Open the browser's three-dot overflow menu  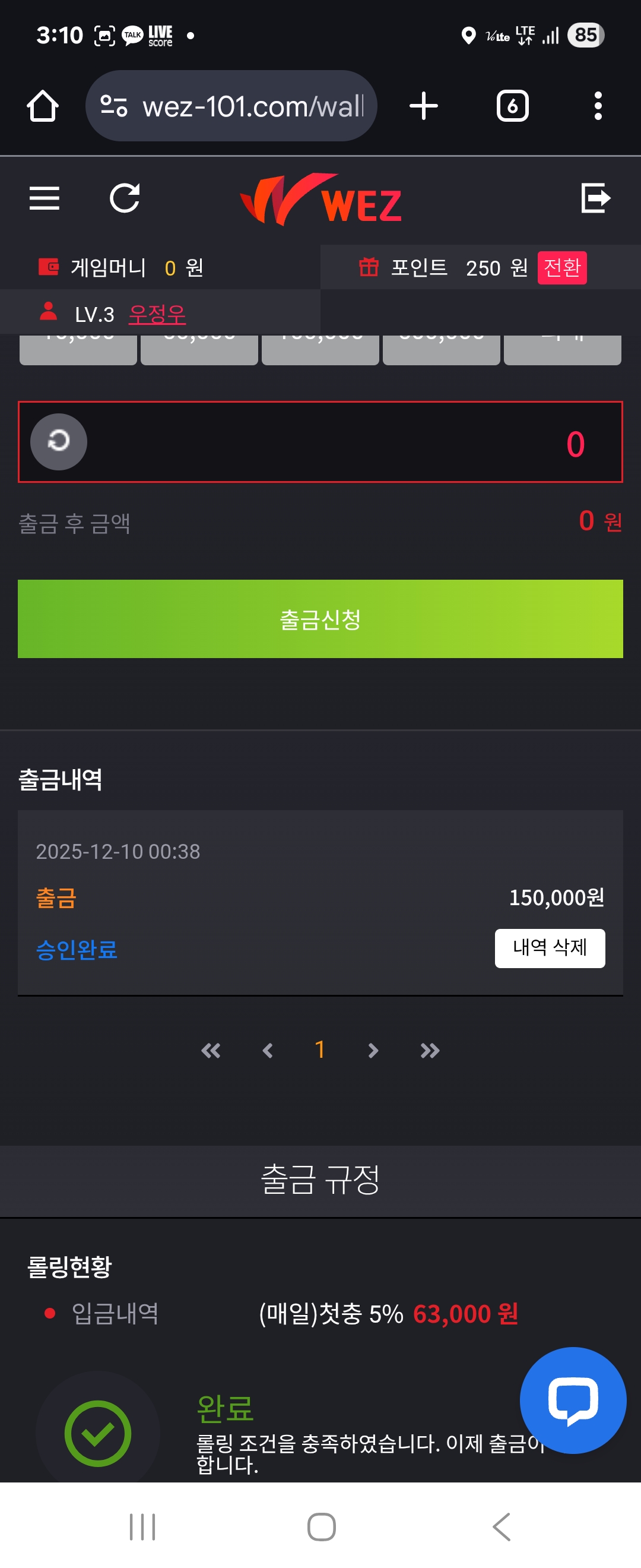(x=598, y=106)
